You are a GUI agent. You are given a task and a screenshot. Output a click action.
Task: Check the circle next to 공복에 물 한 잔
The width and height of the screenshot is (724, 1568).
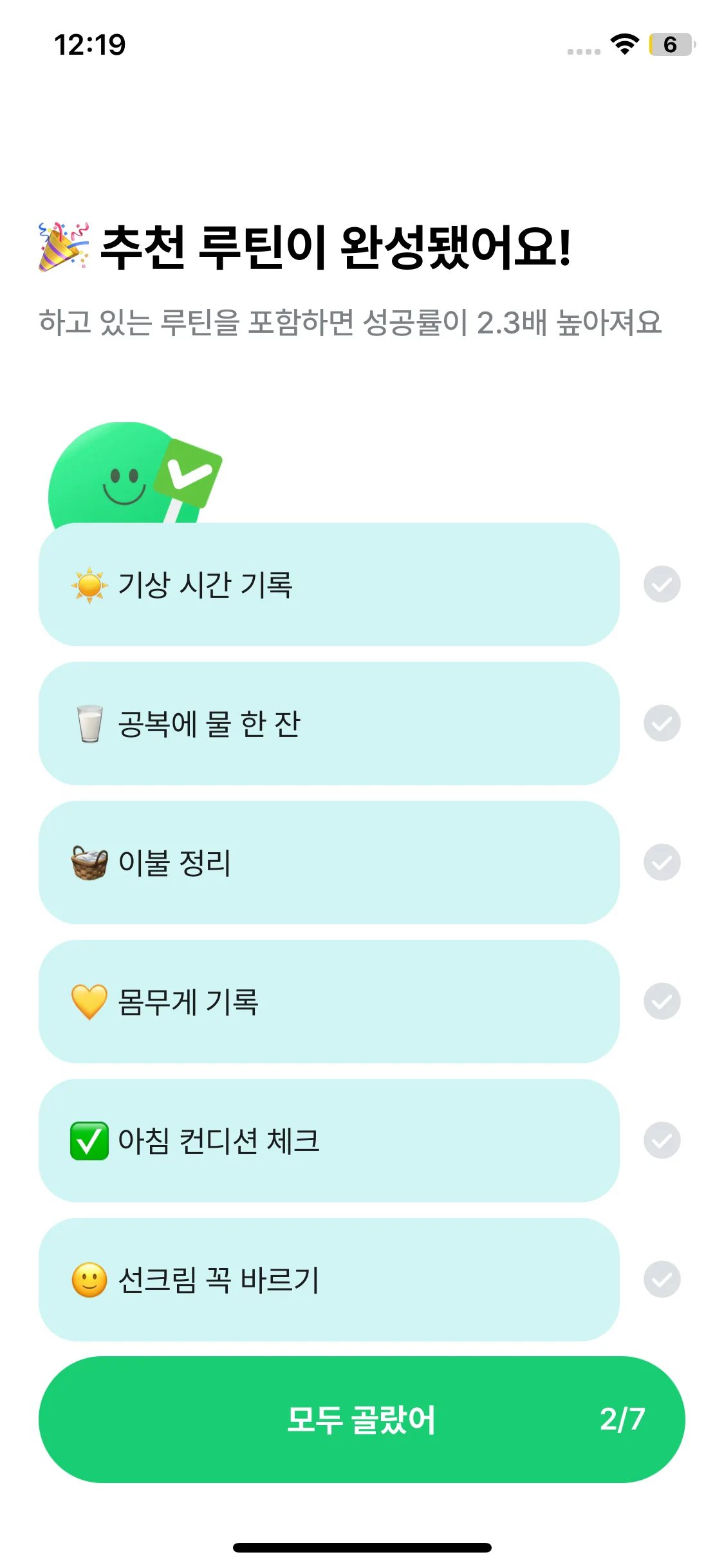point(662,723)
